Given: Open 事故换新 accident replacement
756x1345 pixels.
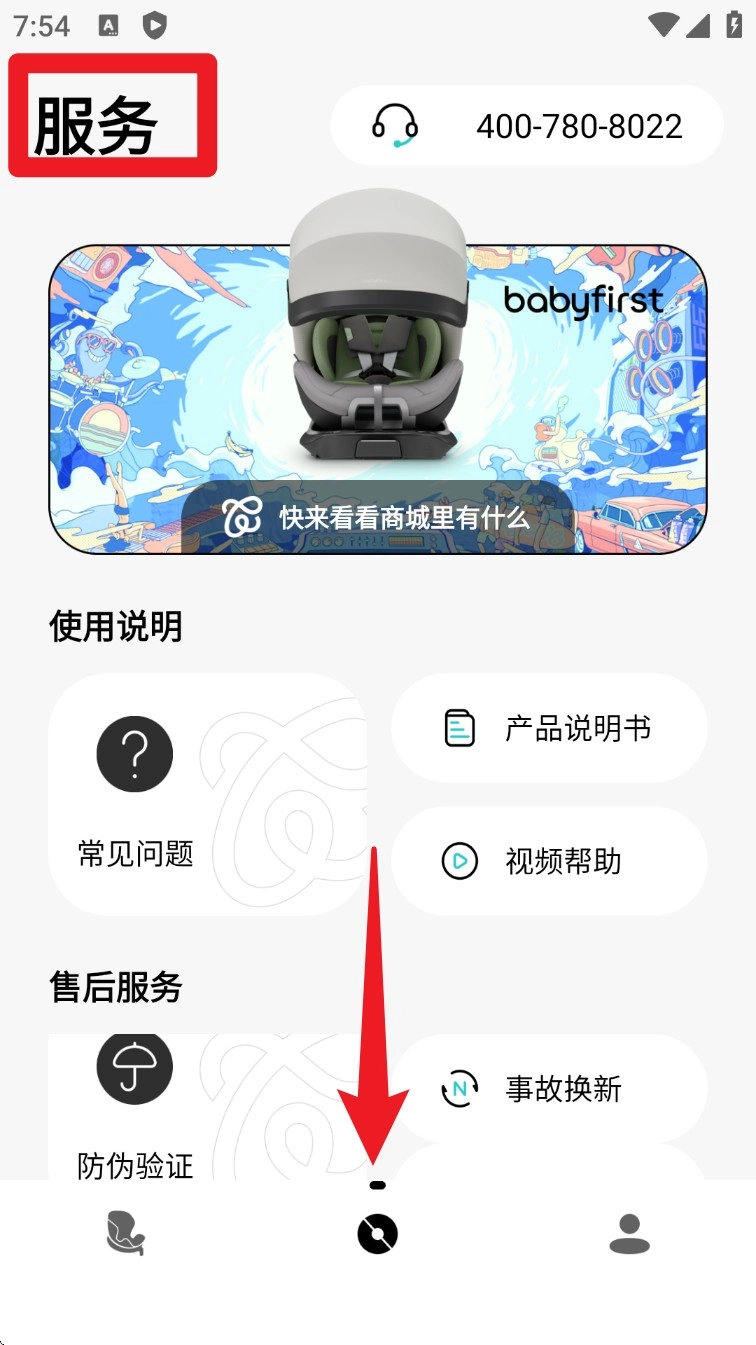Looking at the screenshot, I should point(549,1088).
